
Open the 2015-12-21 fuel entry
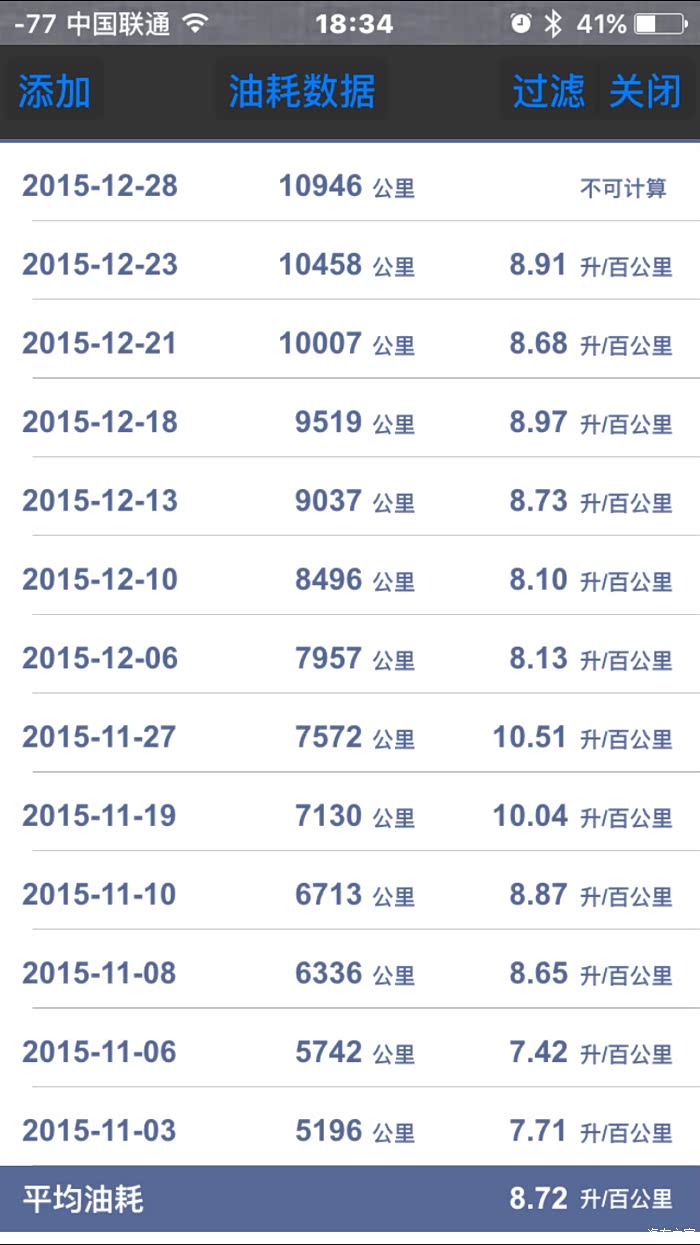click(x=350, y=343)
